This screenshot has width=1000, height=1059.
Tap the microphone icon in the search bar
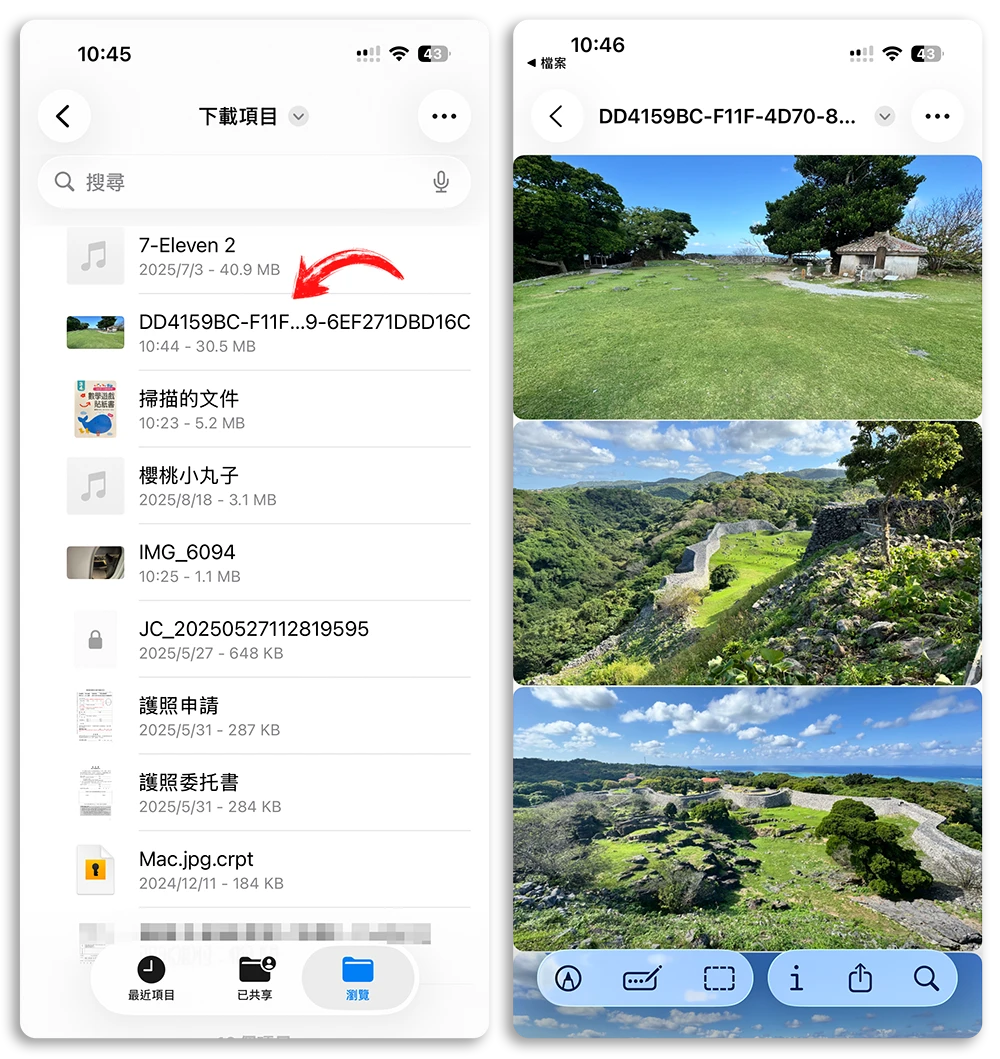[443, 181]
